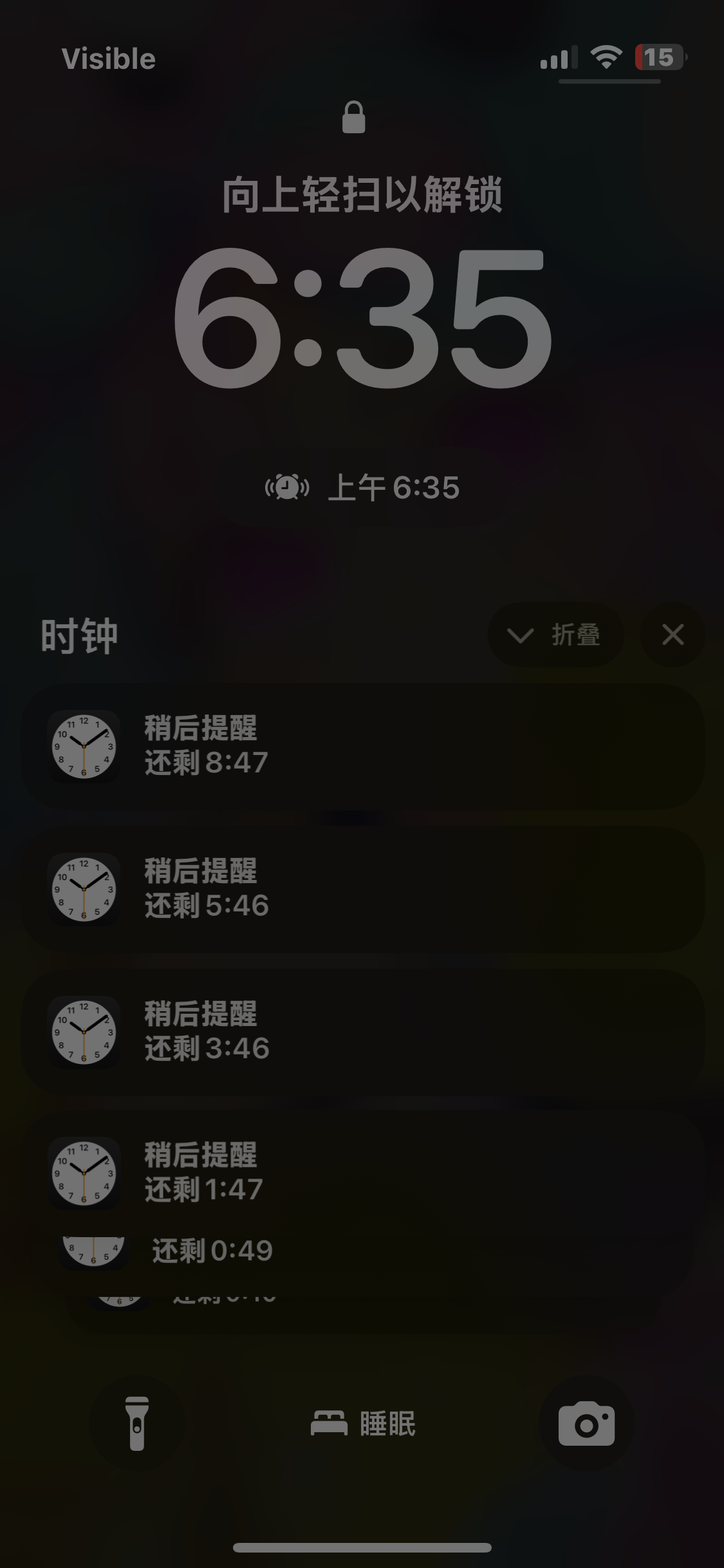The image size is (724, 1568).
Task: Open snooze notification with 5:46 remaining
Action: coord(362,889)
